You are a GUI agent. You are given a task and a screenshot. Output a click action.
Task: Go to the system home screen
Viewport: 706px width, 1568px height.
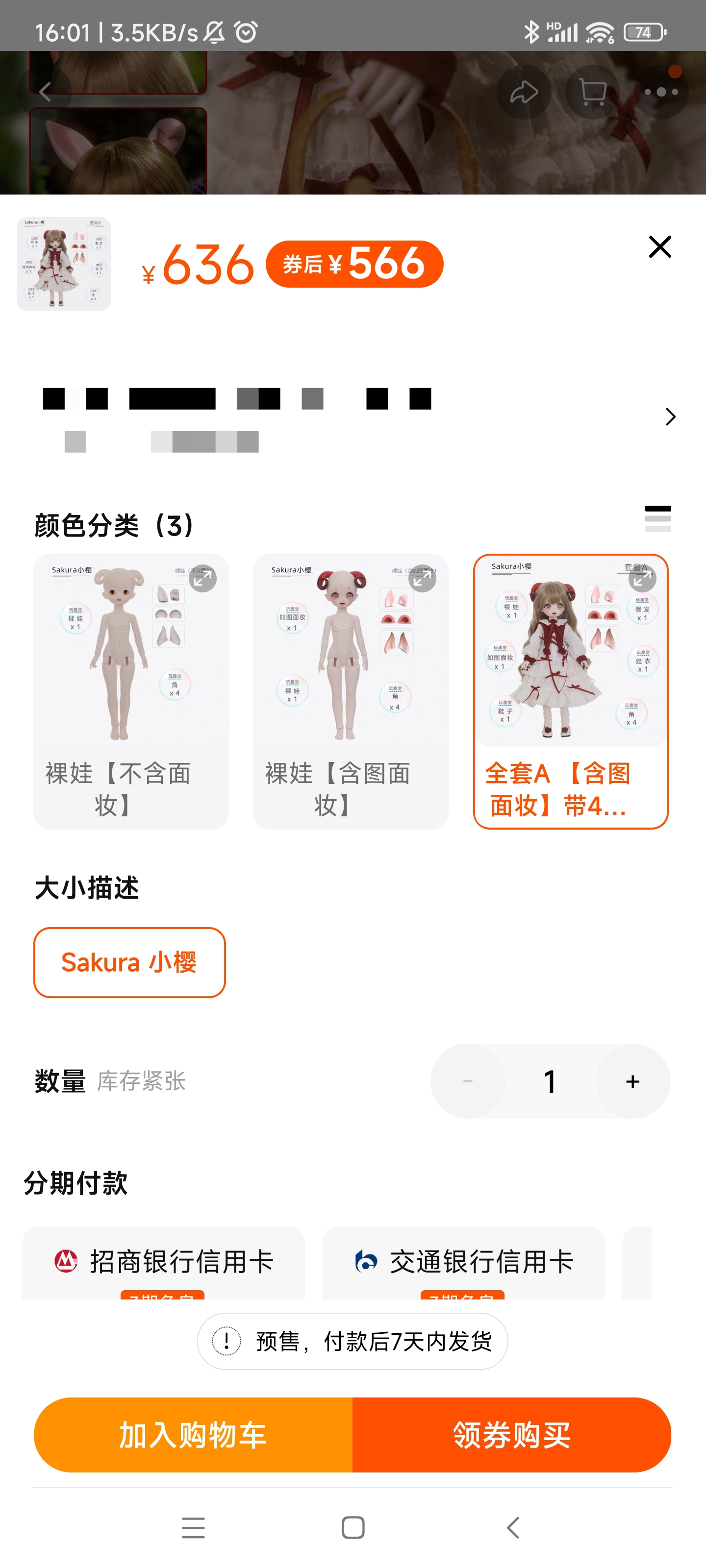click(353, 1527)
